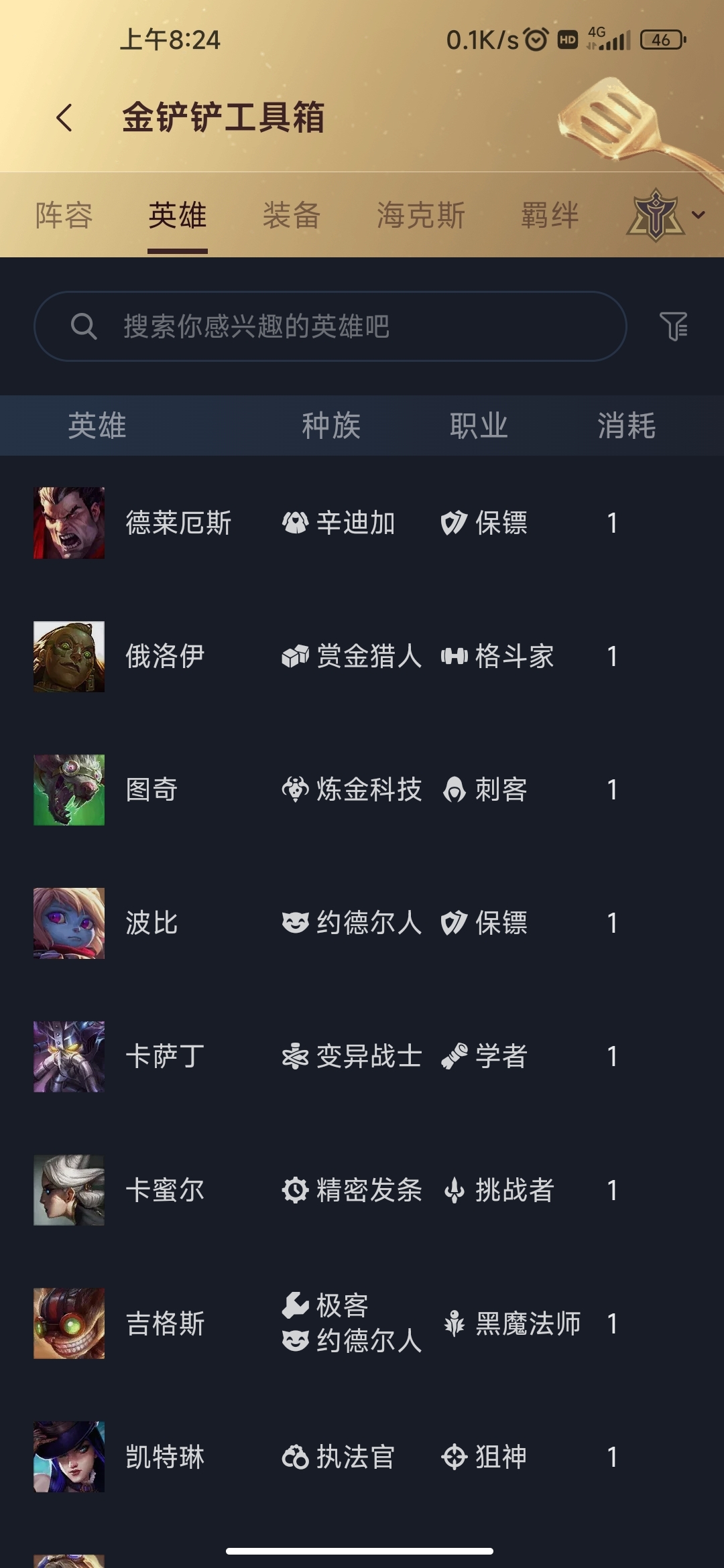Go back from 金铲铲工具箱
The height and width of the screenshot is (1568, 724).
click(64, 118)
